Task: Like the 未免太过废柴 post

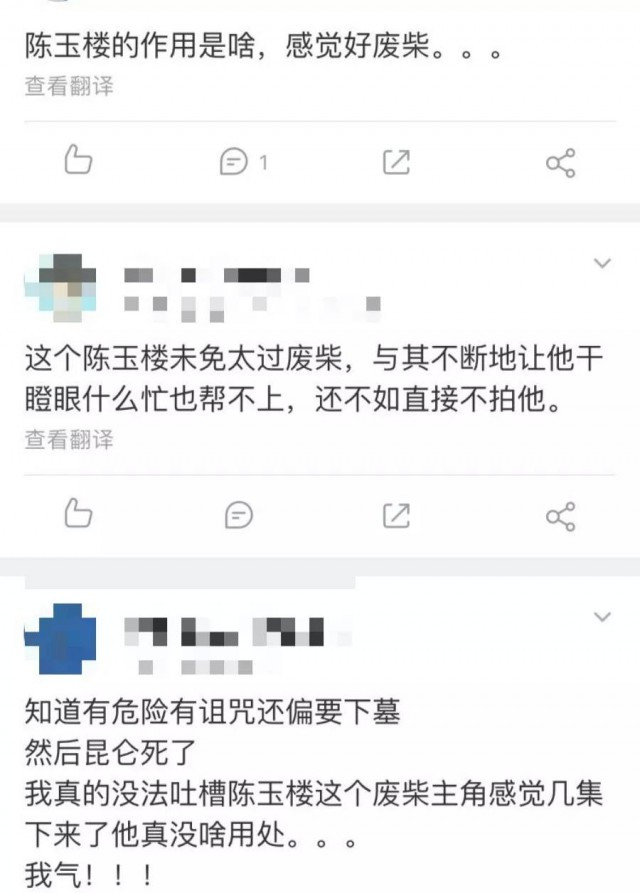Action: point(78,514)
